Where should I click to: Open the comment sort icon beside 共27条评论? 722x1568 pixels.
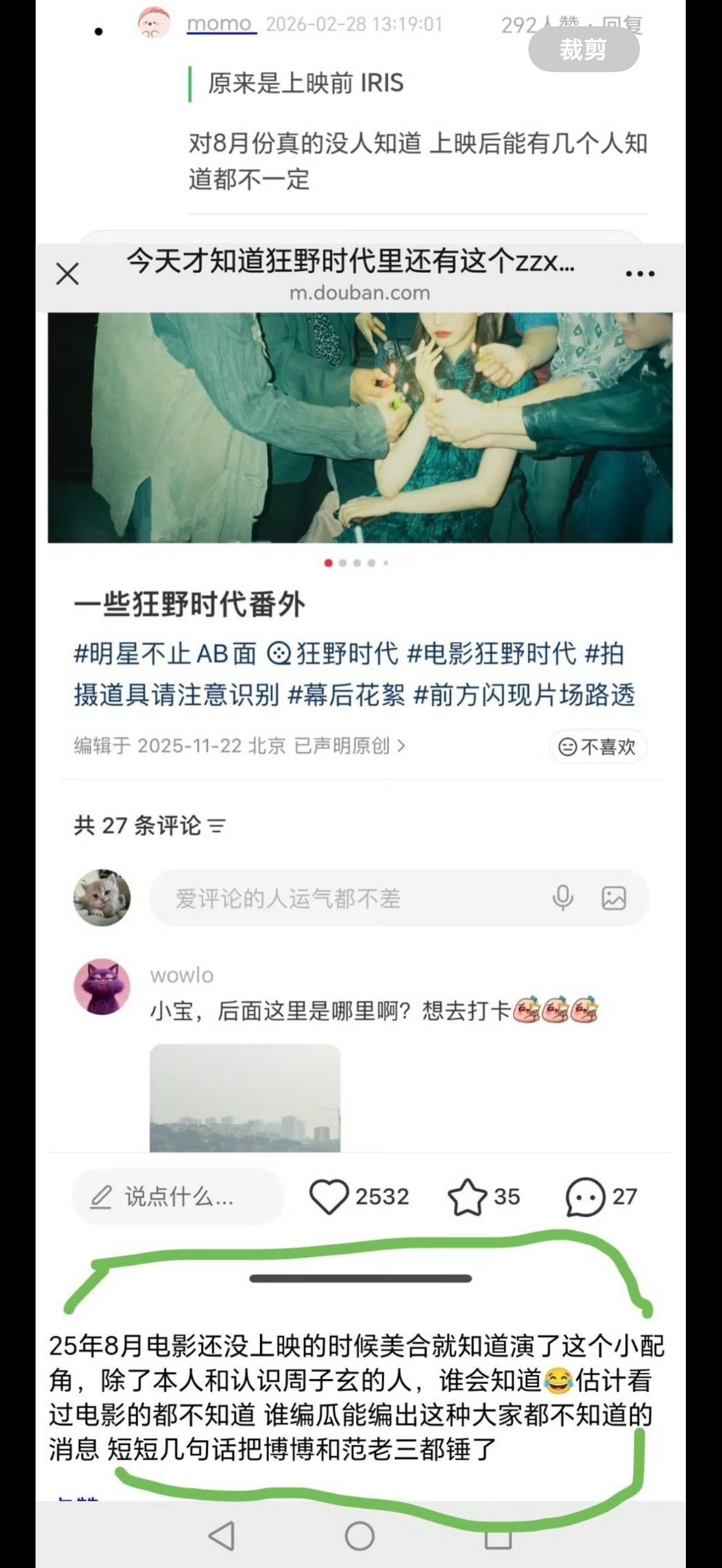(216, 827)
